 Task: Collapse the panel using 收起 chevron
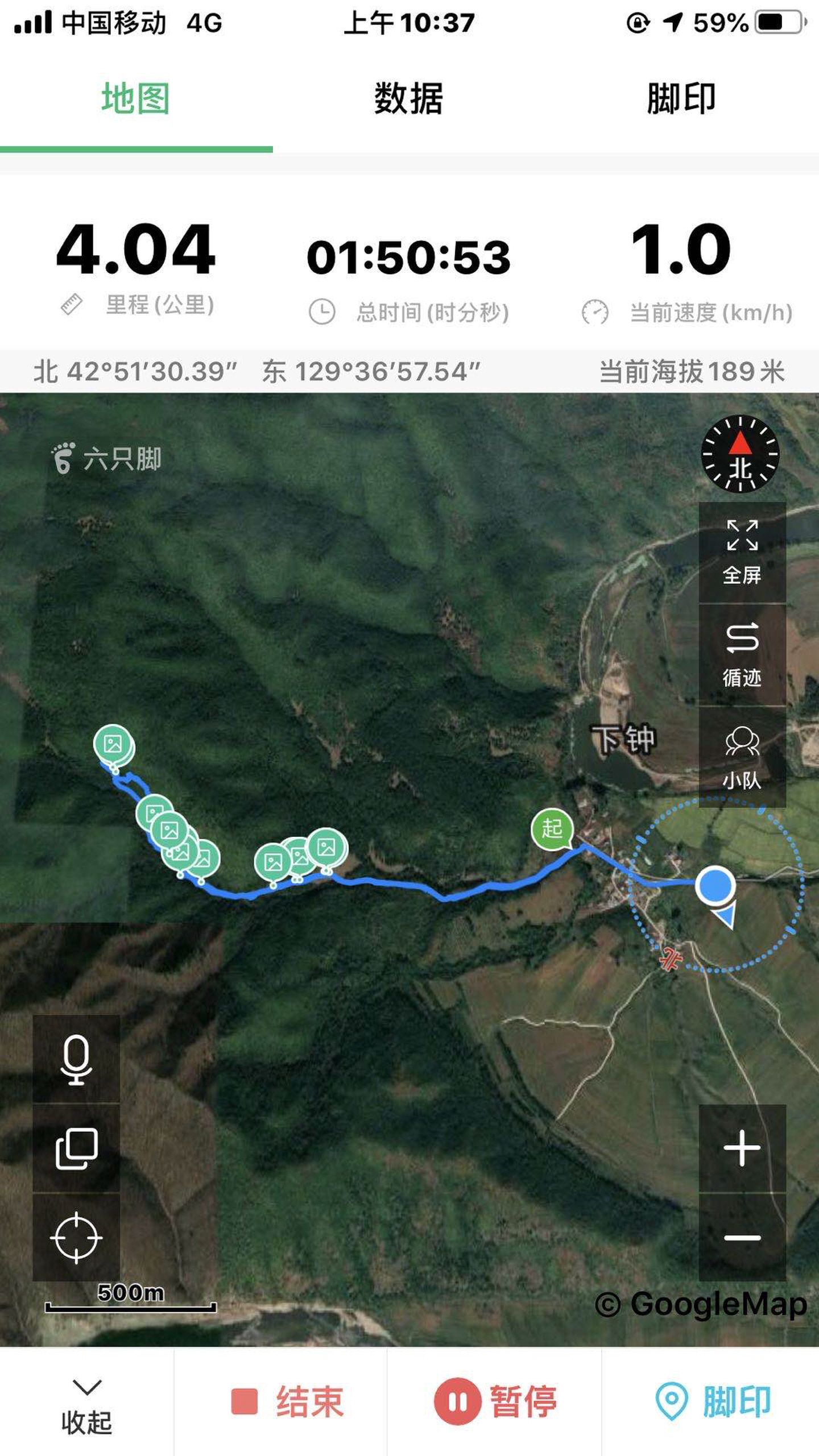[x=85, y=1404]
